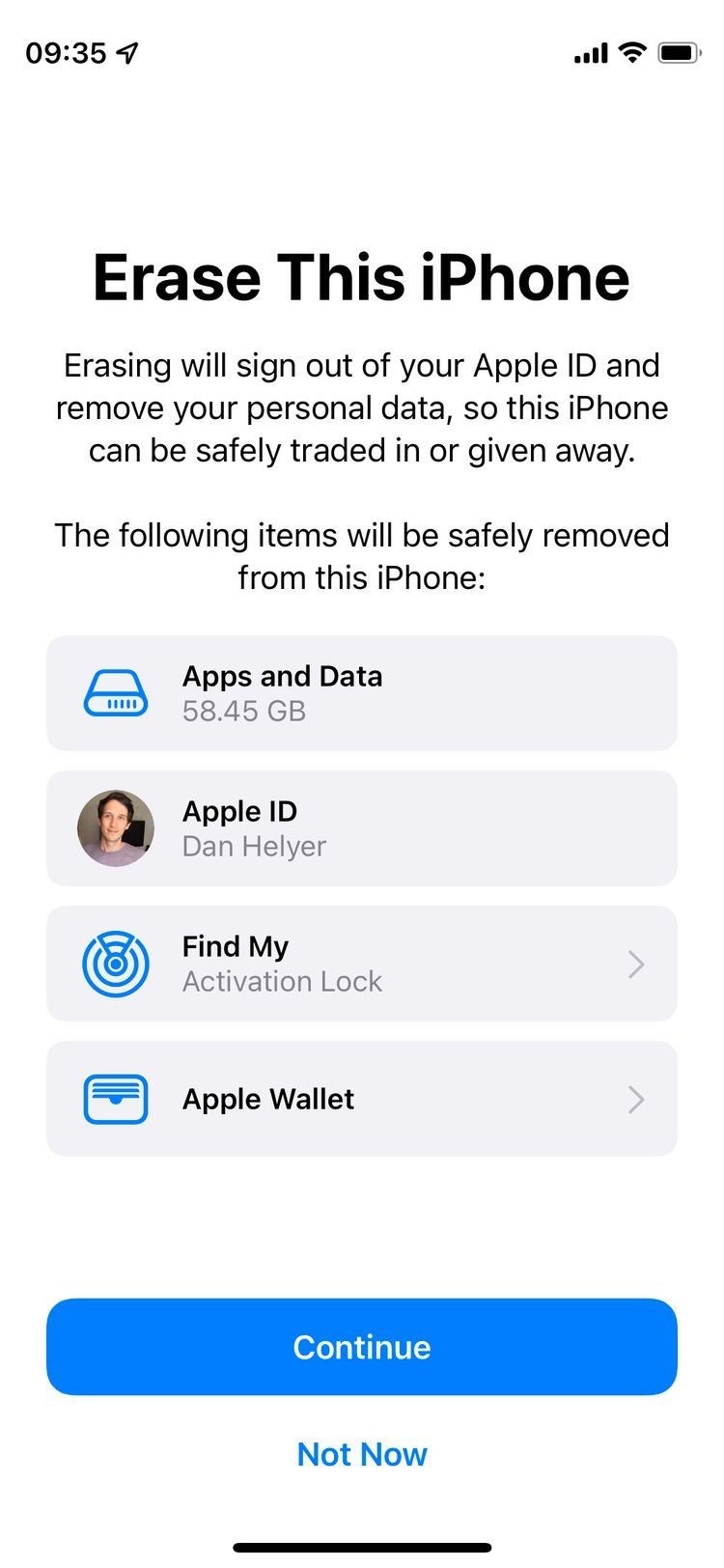Open the Find My Activation Lock row
This screenshot has width=724, height=1568.
click(x=362, y=964)
